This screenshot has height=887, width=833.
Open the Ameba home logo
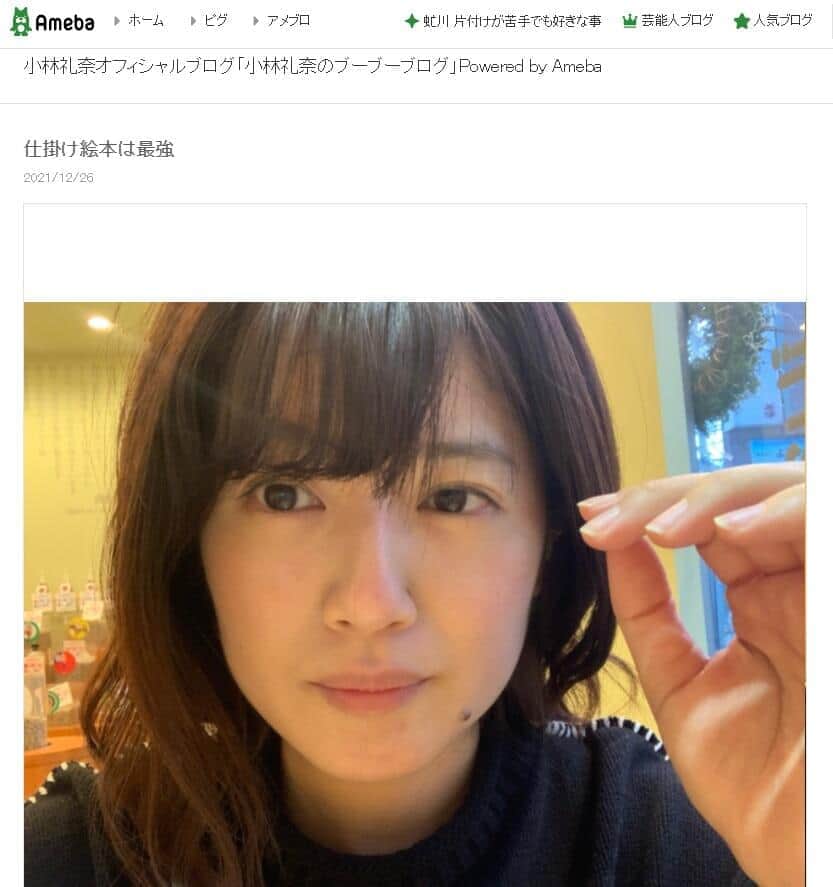[x=52, y=21]
